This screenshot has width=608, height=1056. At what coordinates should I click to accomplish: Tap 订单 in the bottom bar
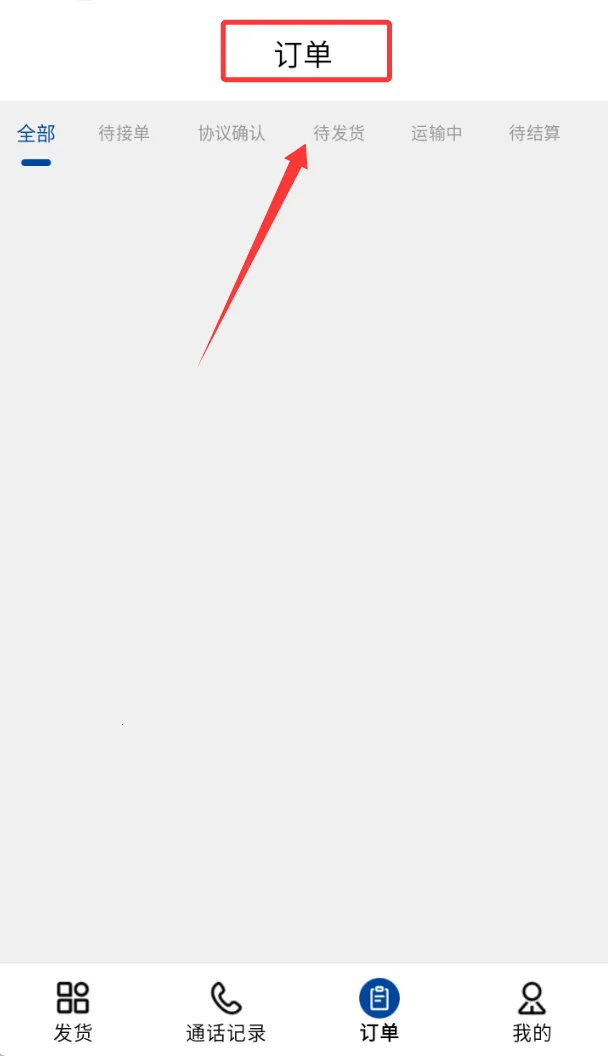pos(379,1010)
